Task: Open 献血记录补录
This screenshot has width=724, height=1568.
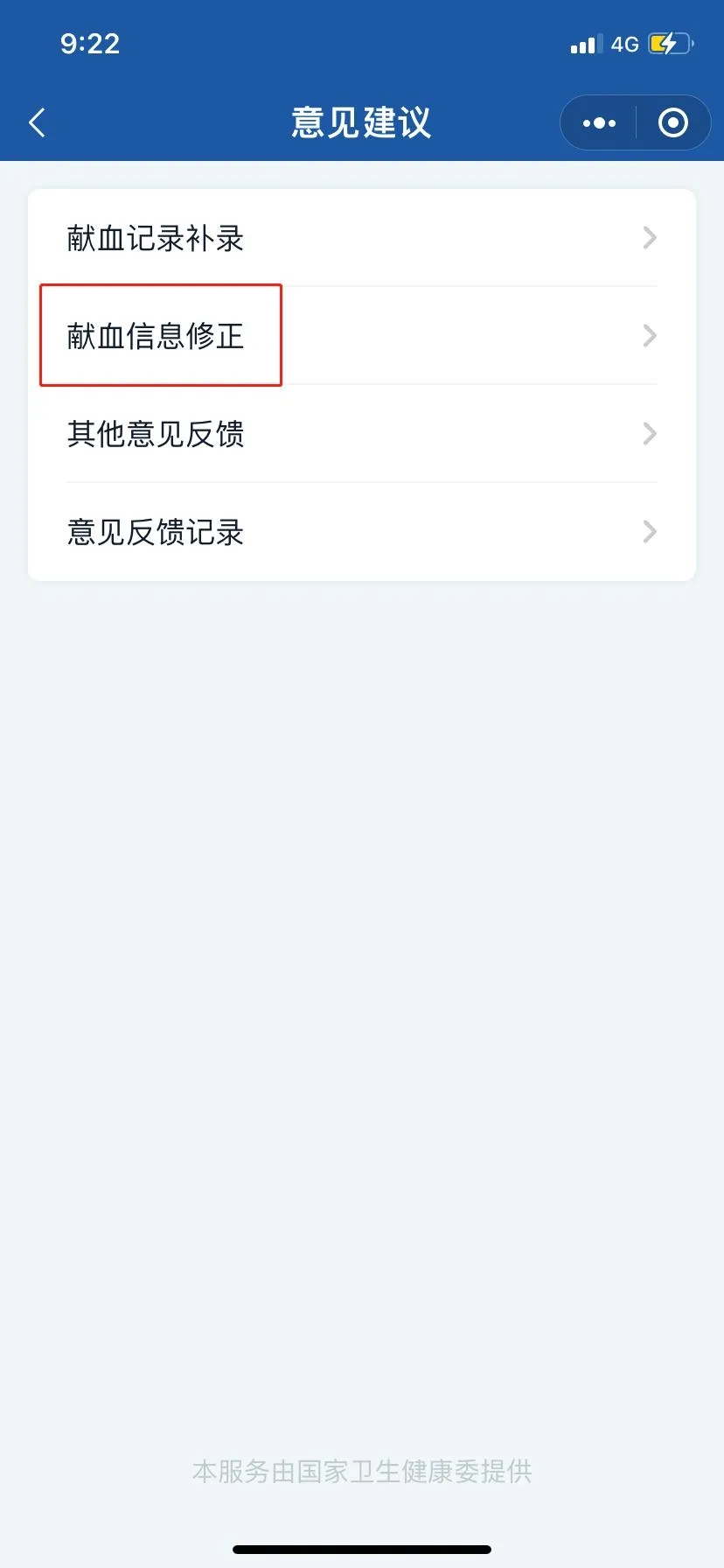Action: coord(361,238)
